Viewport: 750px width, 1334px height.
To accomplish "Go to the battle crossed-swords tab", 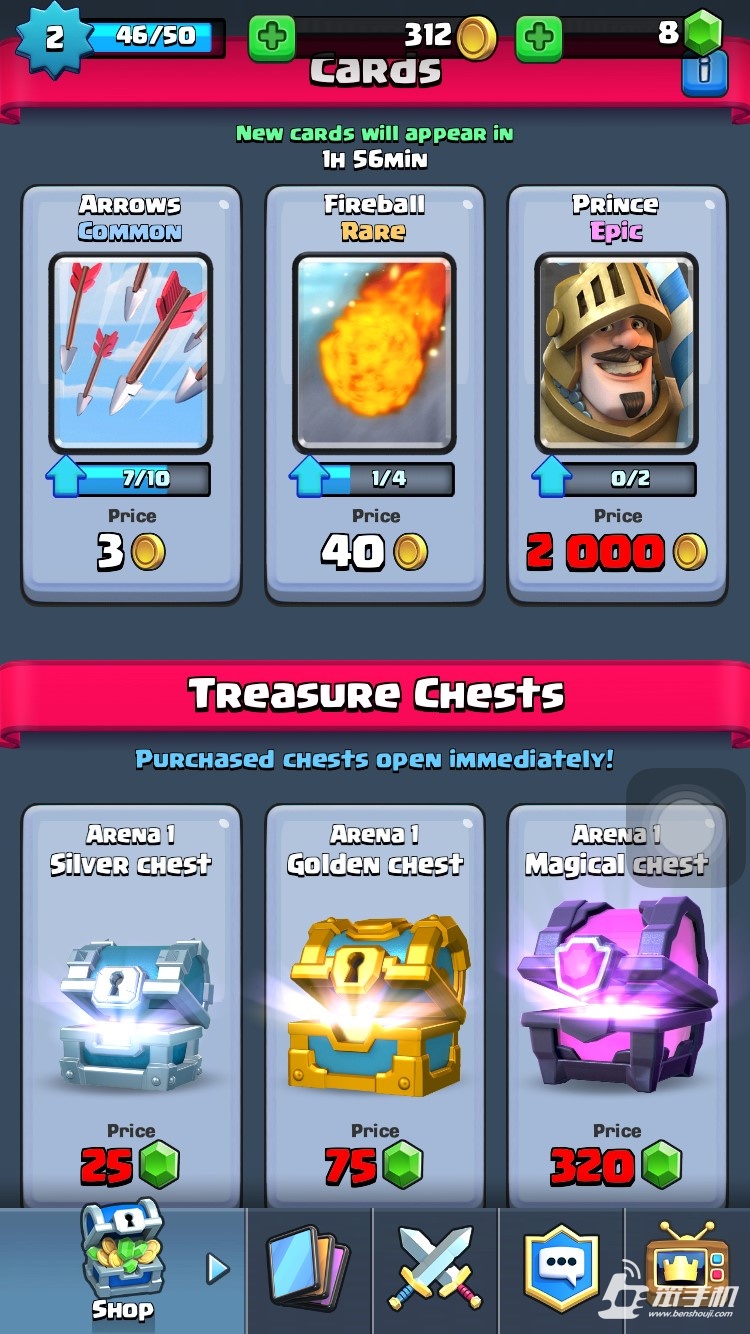I will (435, 1270).
